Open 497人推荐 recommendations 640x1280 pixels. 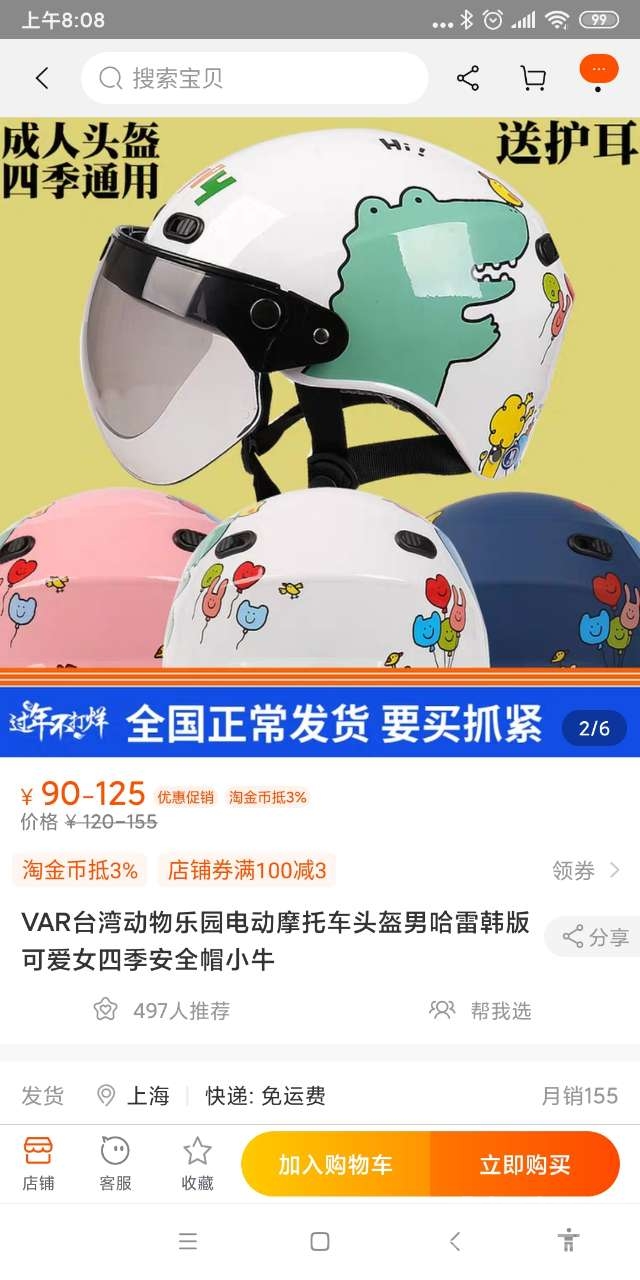tap(162, 1010)
